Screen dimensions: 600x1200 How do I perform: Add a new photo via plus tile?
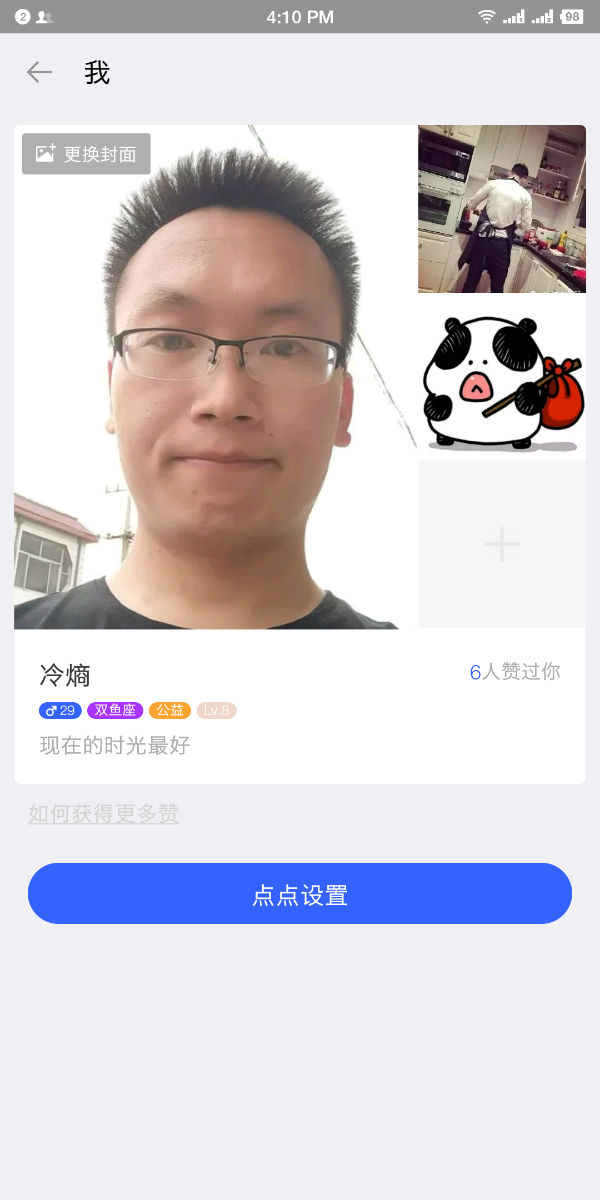[x=501, y=545]
